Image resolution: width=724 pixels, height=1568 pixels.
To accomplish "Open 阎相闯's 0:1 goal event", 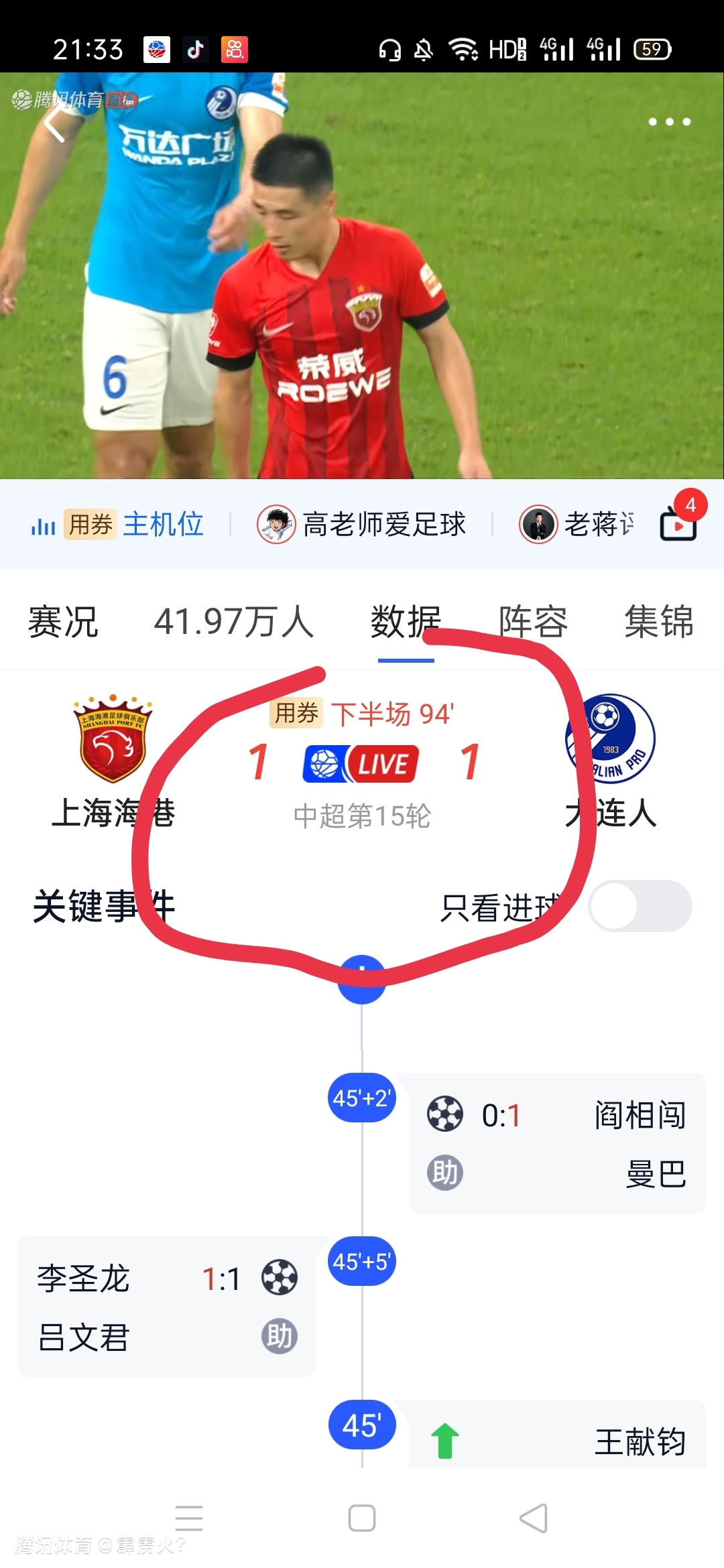I will pyautogui.click(x=556, y=1143).
